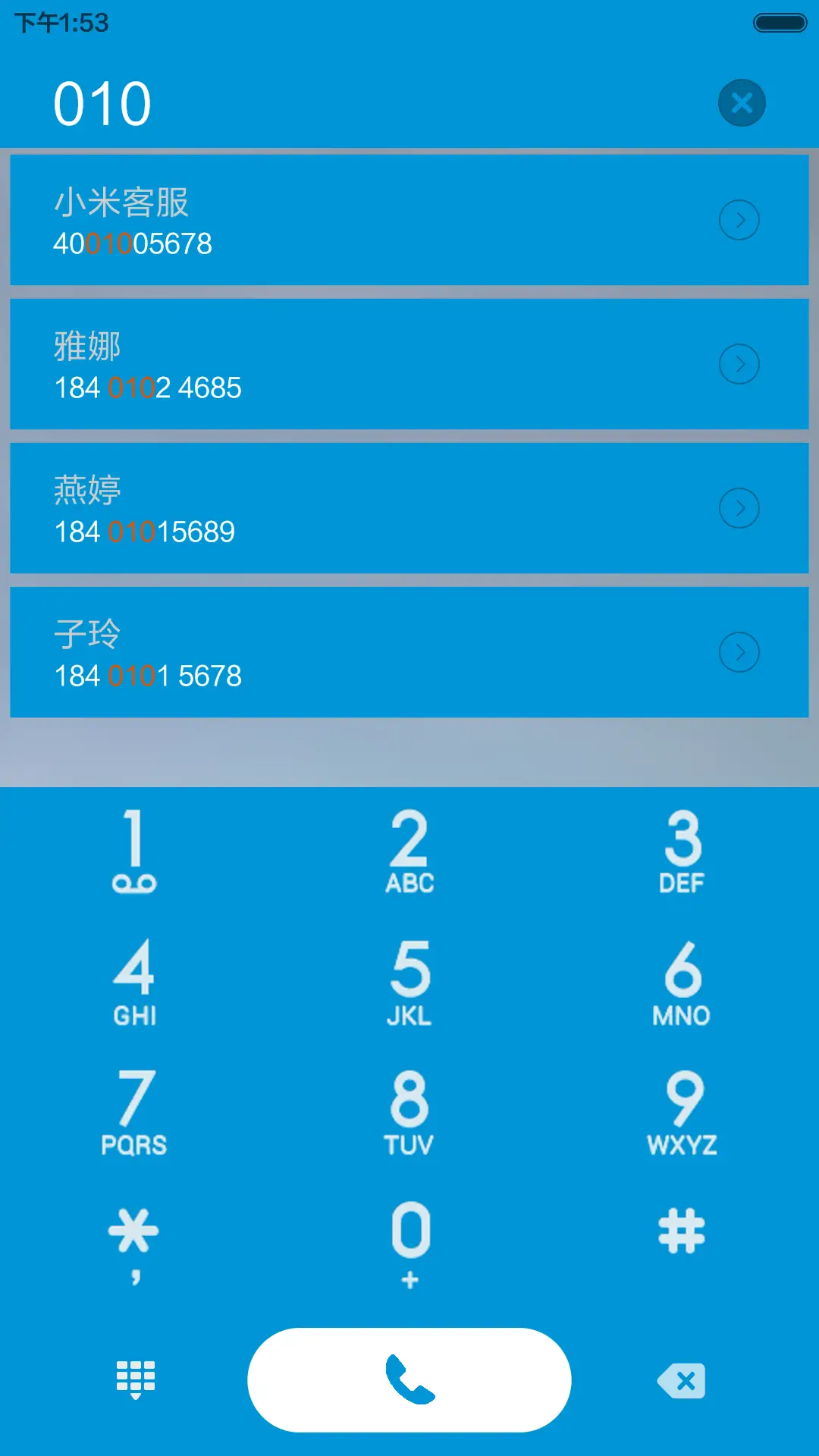
Task: Check the battery indicator in the status bar
Action: click(x=780, y=23)
